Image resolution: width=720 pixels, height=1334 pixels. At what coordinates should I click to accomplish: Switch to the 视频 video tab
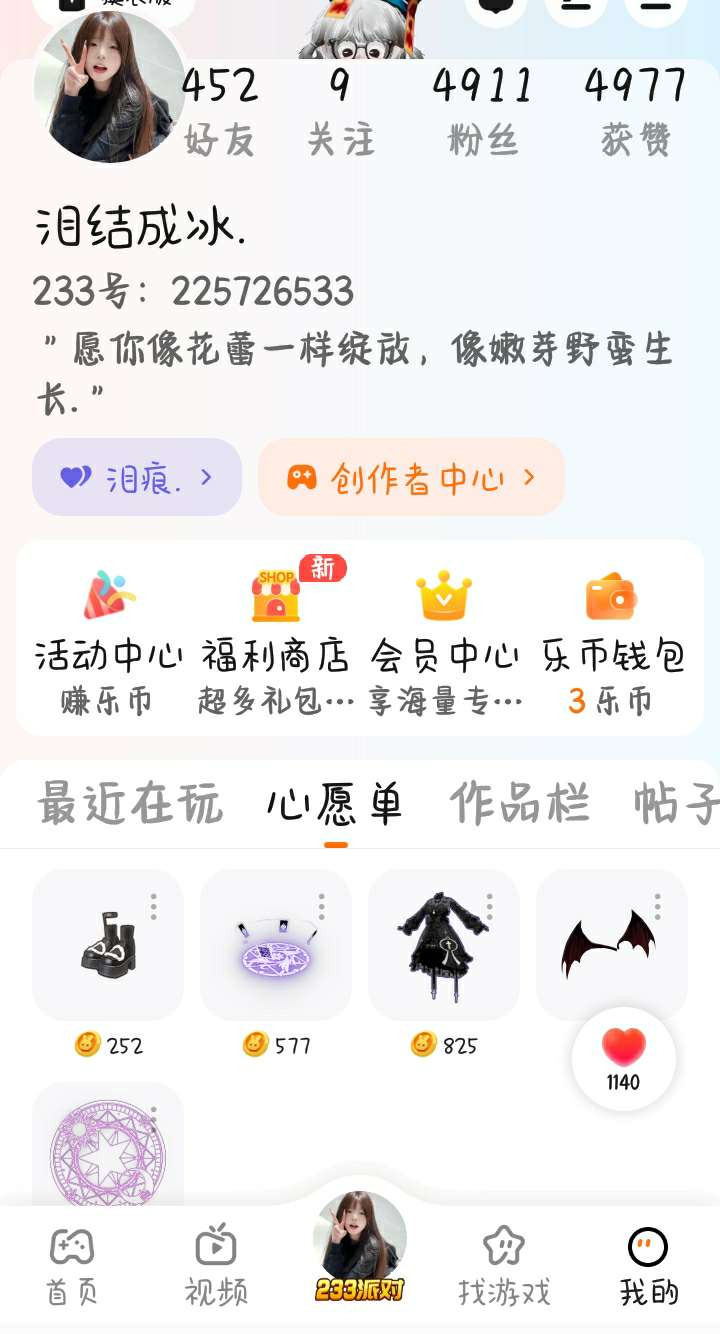(216, 1265)
